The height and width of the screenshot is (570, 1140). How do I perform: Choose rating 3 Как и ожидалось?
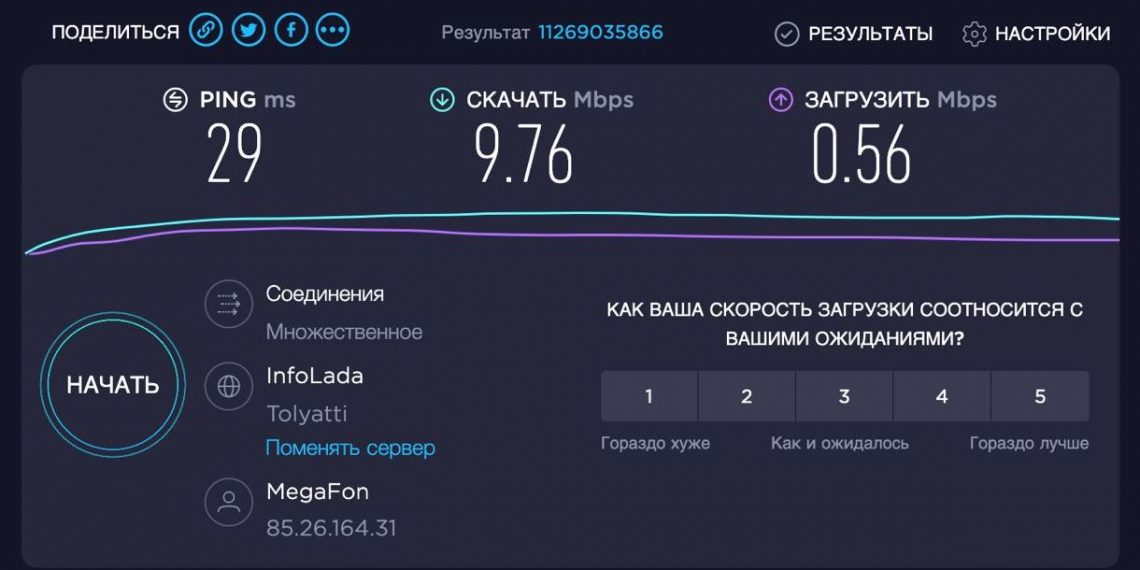click(x=844, y=397)
